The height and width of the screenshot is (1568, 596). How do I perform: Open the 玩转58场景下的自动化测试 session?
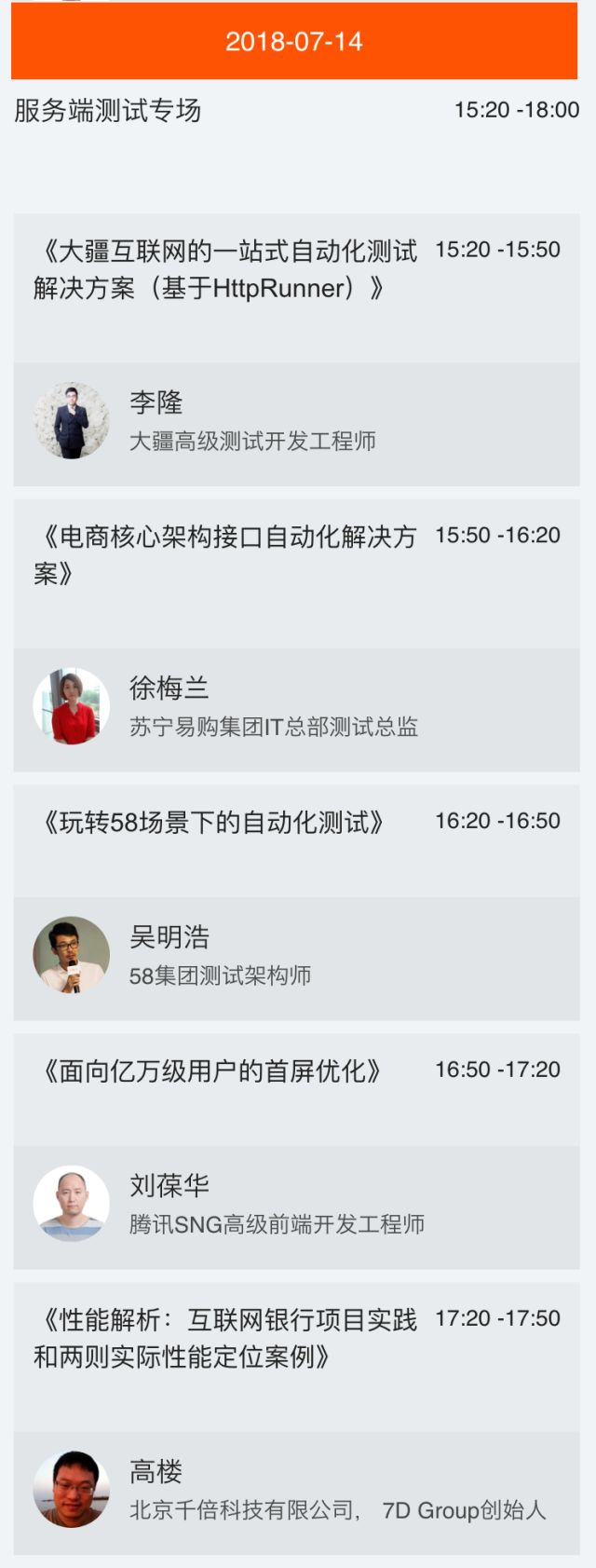pyautogui.click(x=296, y=841)
